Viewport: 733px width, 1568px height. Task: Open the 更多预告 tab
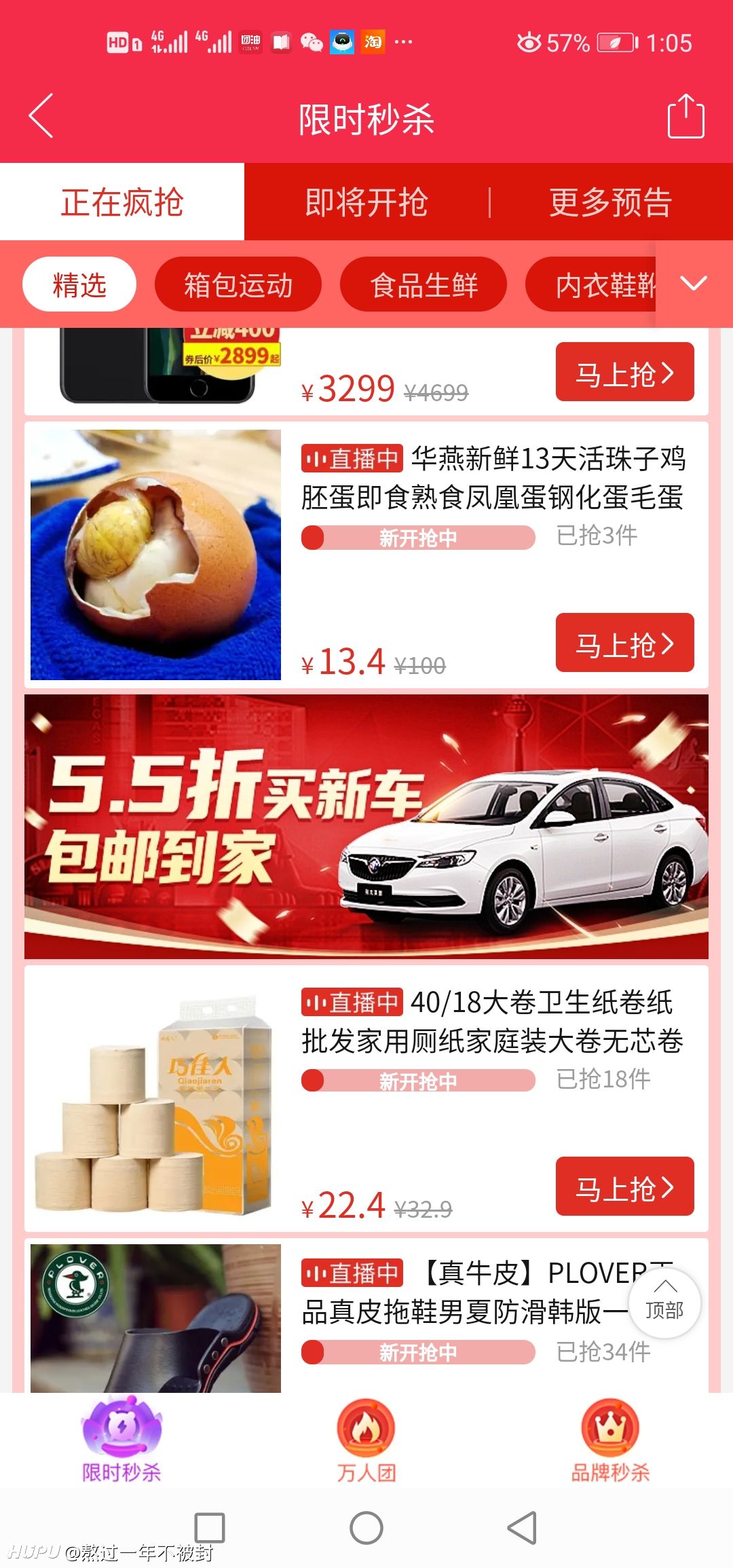click(x=611, y=202)
